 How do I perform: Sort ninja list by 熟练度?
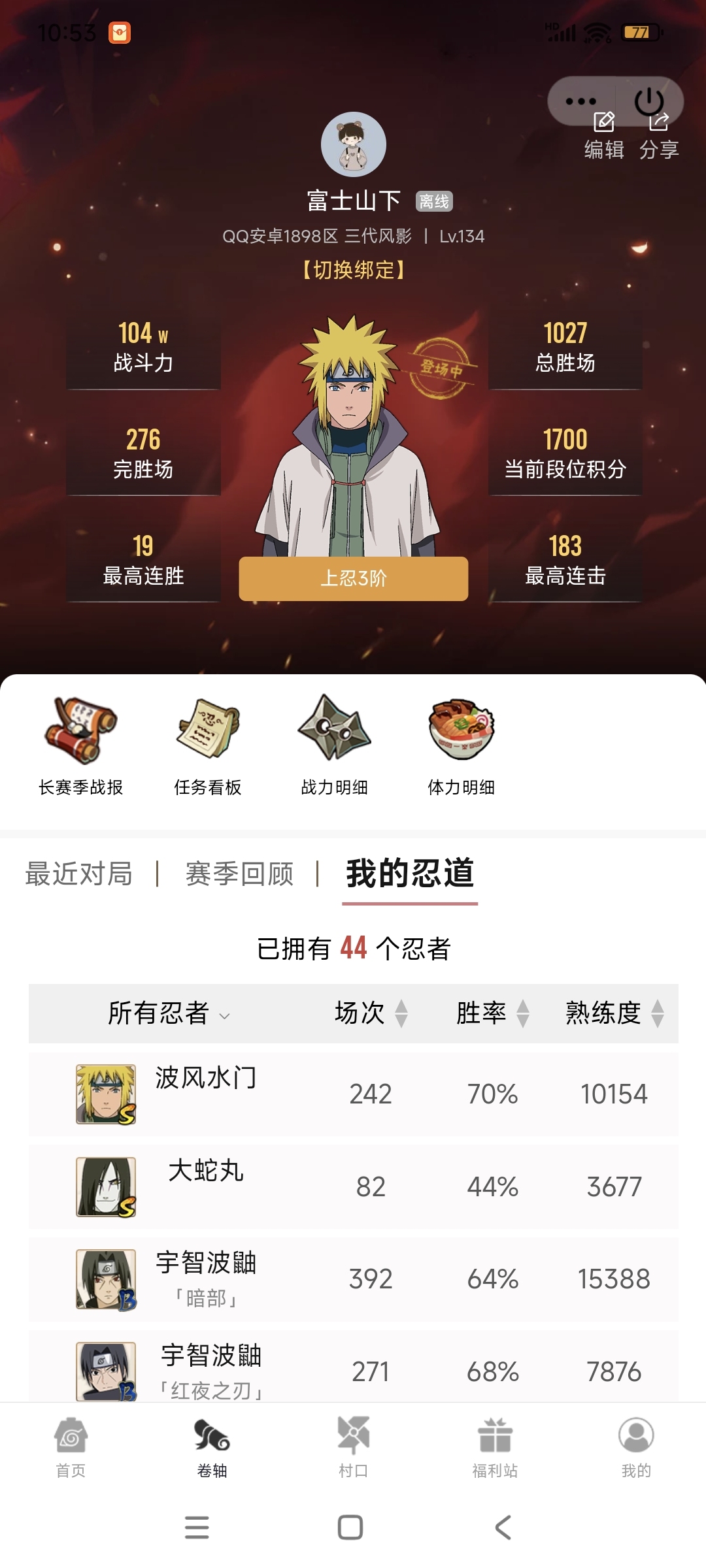tap(614, 1013)
